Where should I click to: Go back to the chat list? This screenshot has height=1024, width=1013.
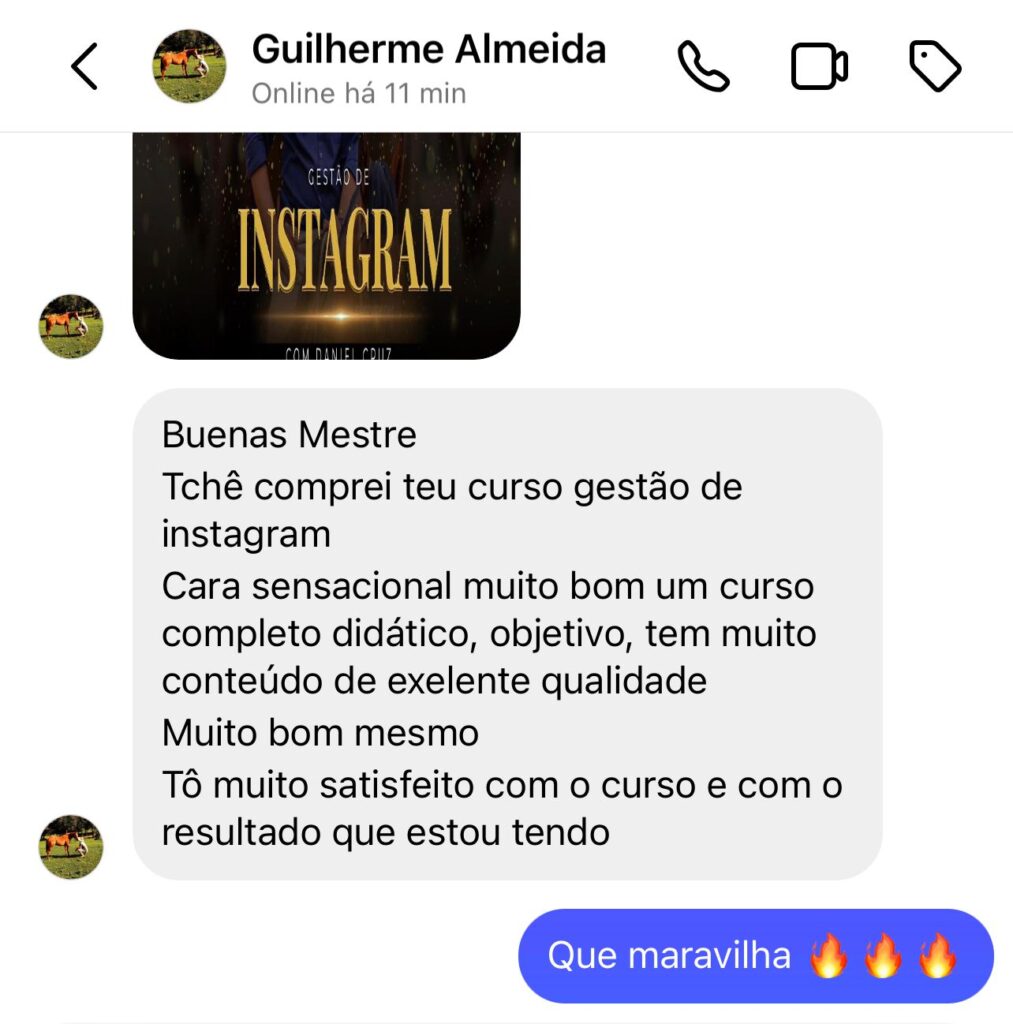[x=85, y=67]
